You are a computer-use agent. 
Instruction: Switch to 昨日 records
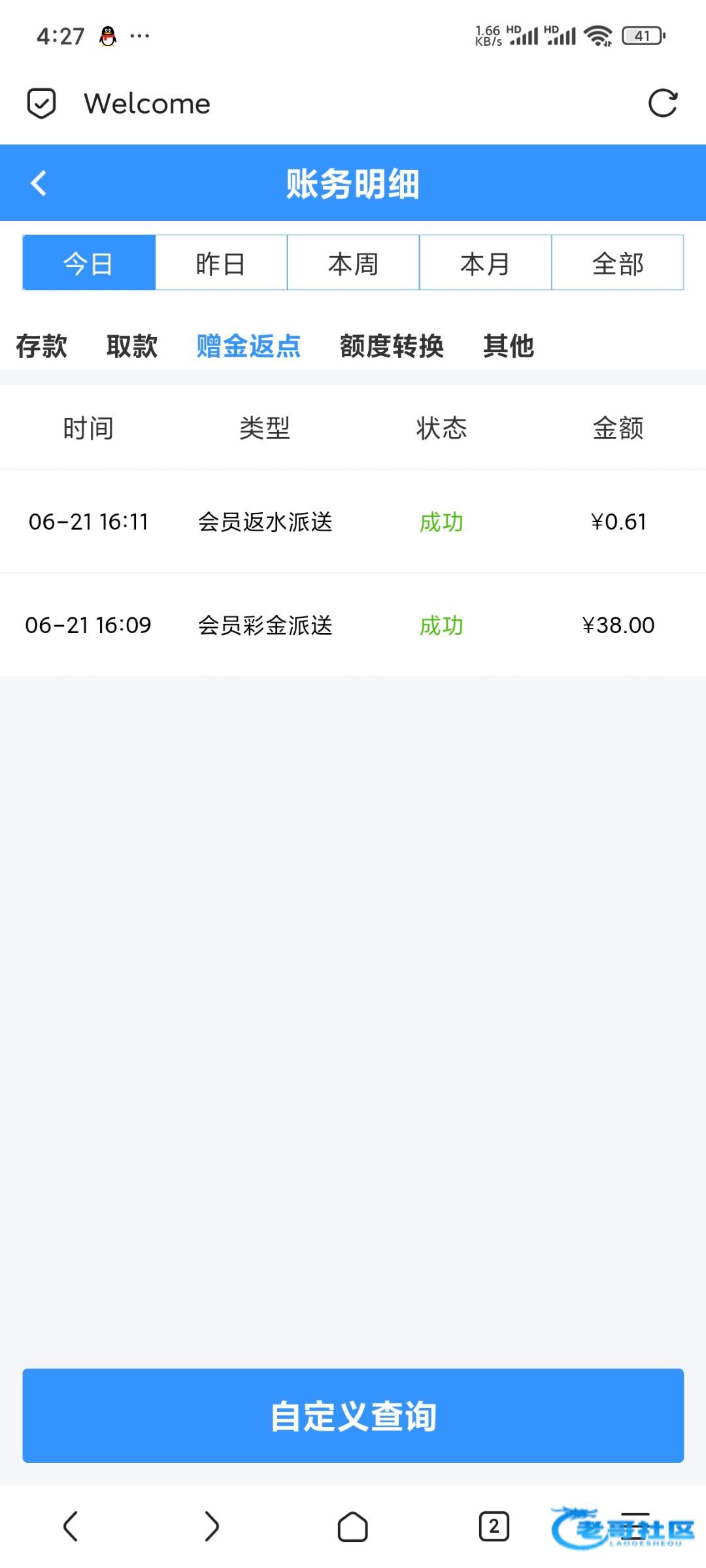coord(221,263)
